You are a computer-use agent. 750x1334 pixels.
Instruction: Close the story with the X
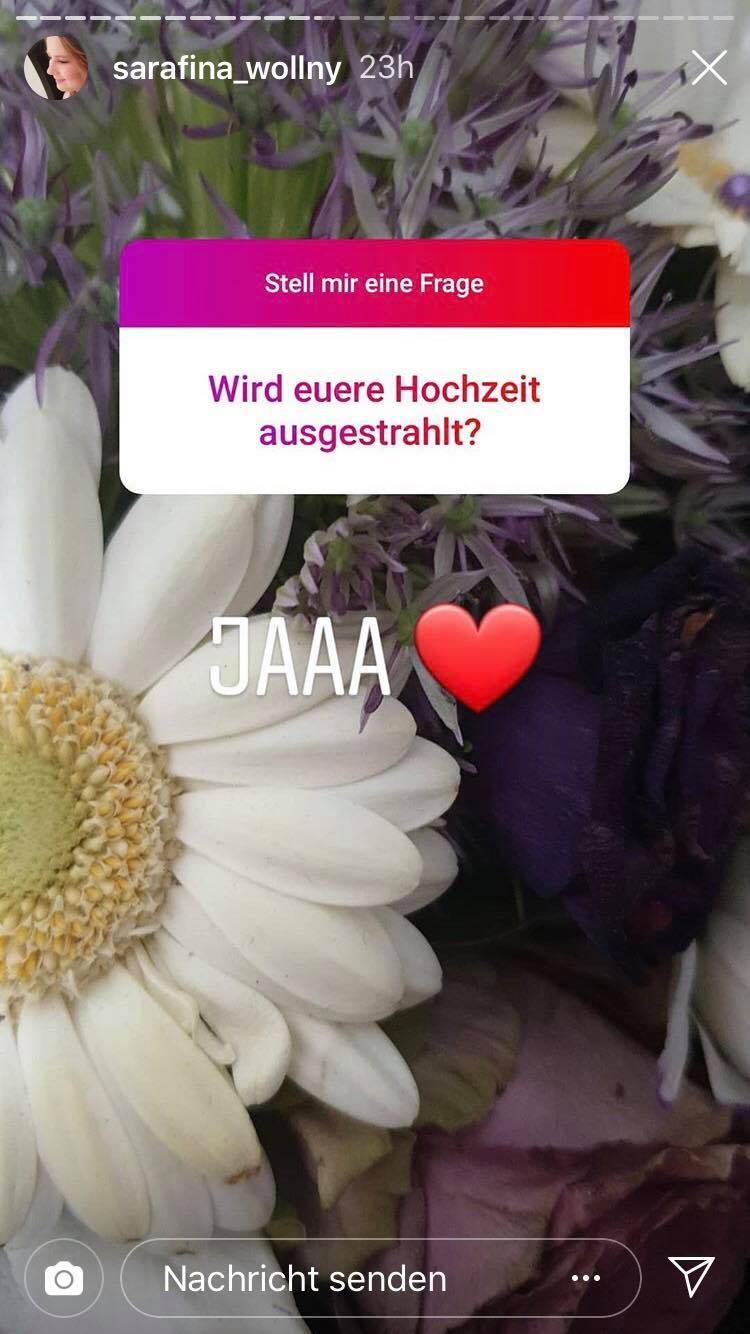709,68
